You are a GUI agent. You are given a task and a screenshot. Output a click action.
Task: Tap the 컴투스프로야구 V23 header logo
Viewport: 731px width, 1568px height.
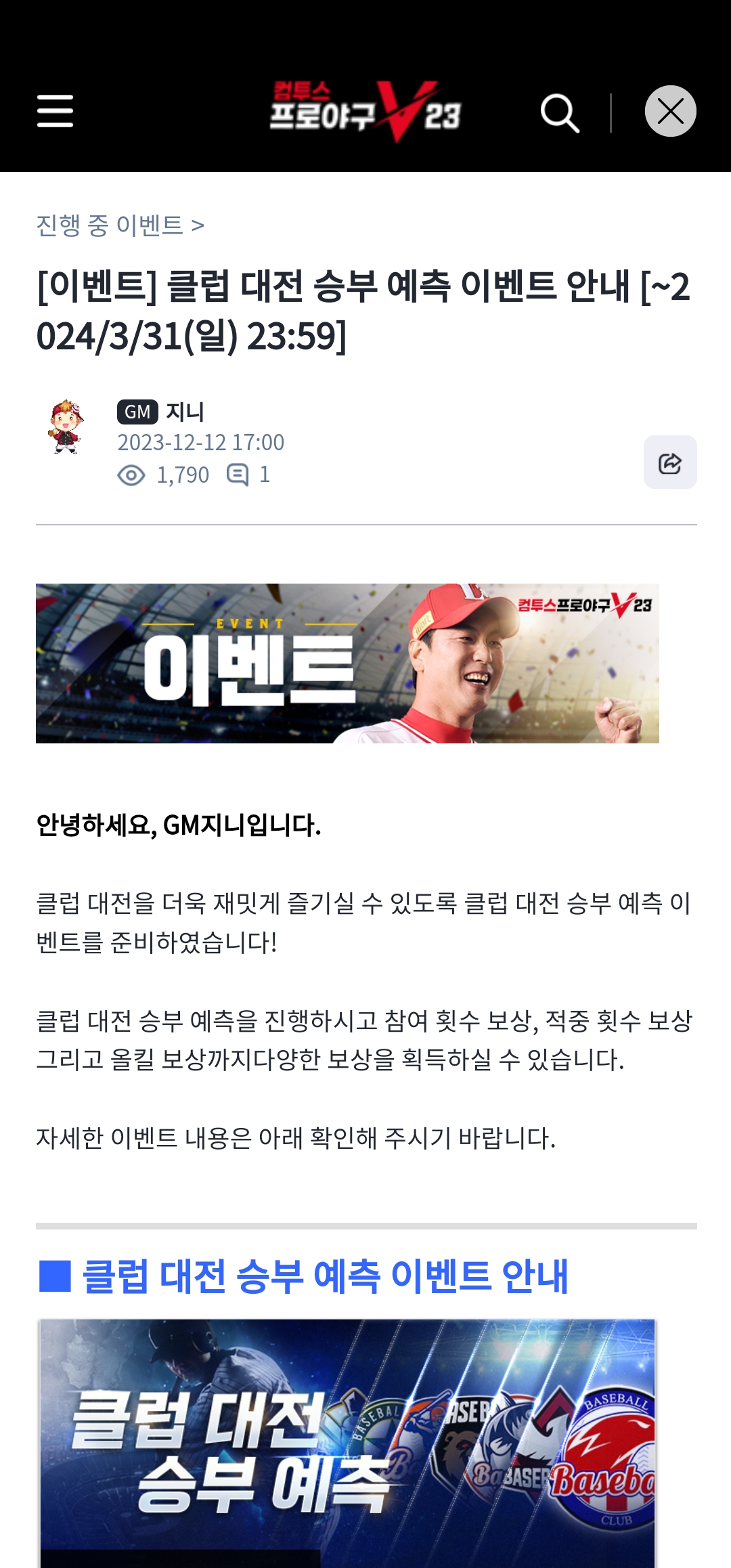(x=365, y=111)
